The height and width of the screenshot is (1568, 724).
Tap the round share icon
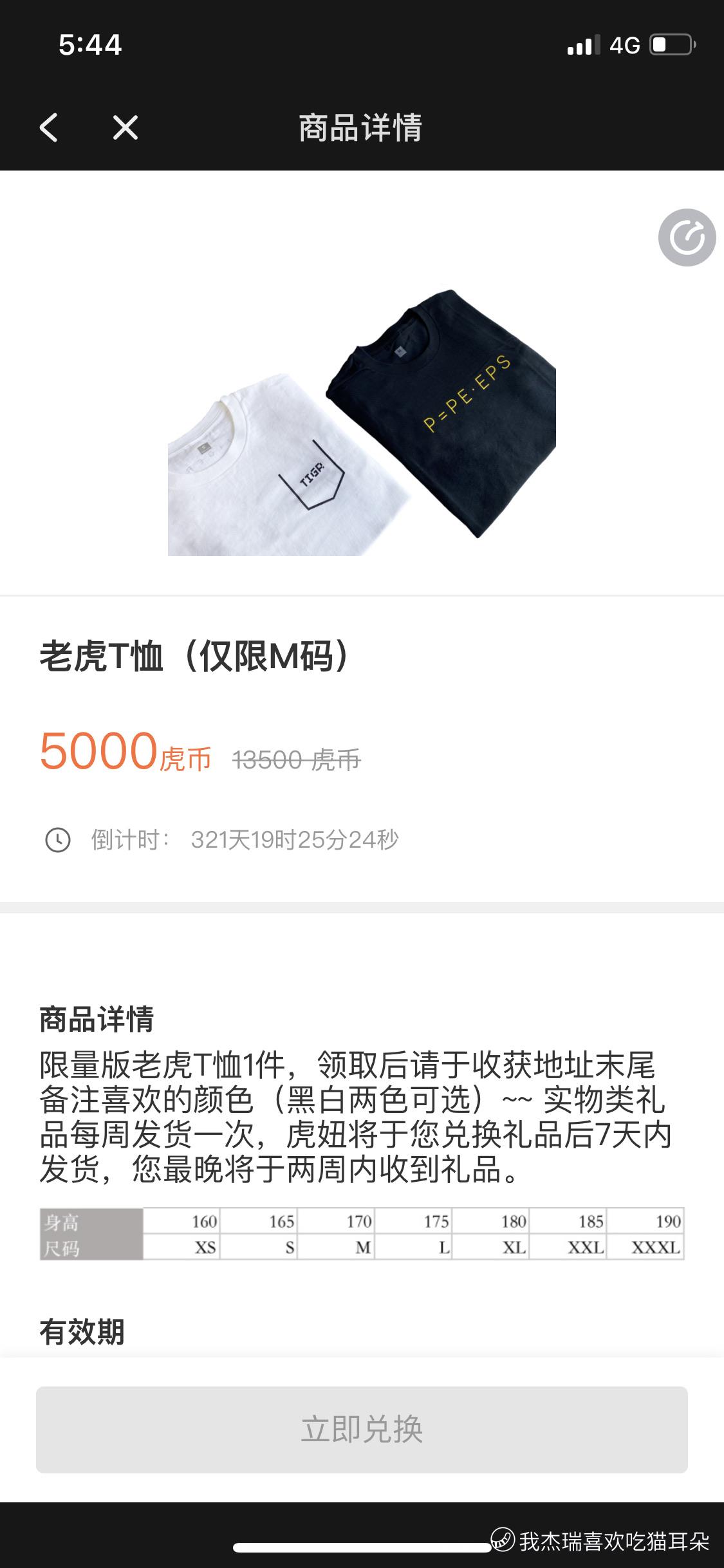point(687,238)
